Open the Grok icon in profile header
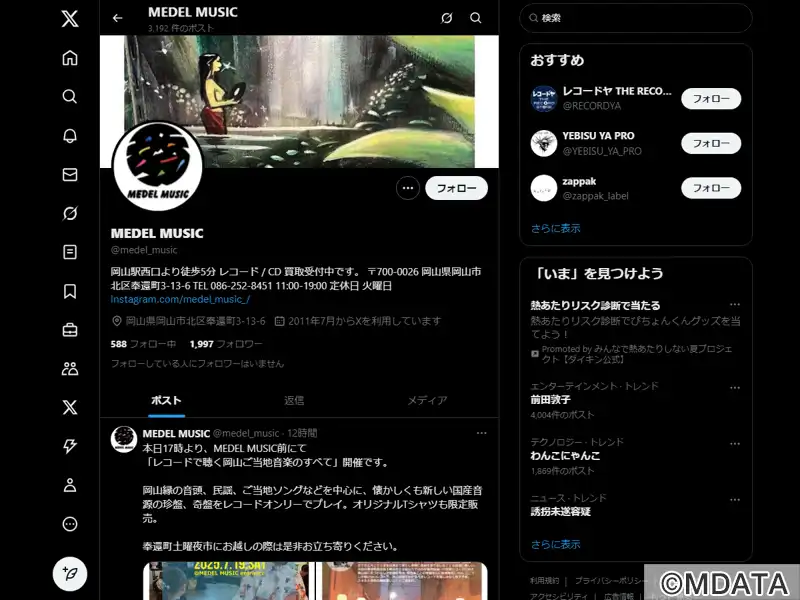This screenshot has height=600, width=800. (447, 18)
